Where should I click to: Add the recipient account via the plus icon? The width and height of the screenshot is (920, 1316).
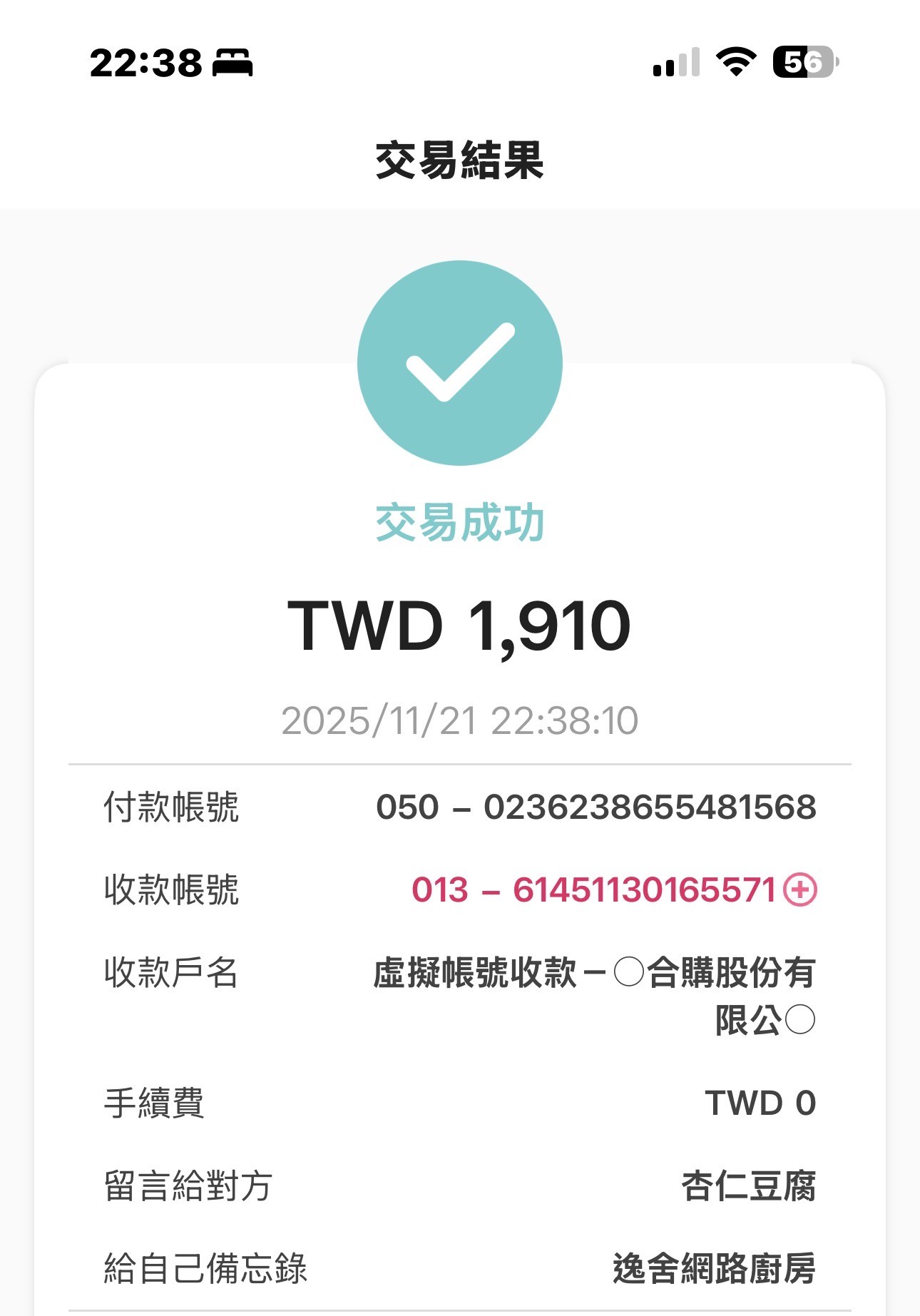point(799,889)
